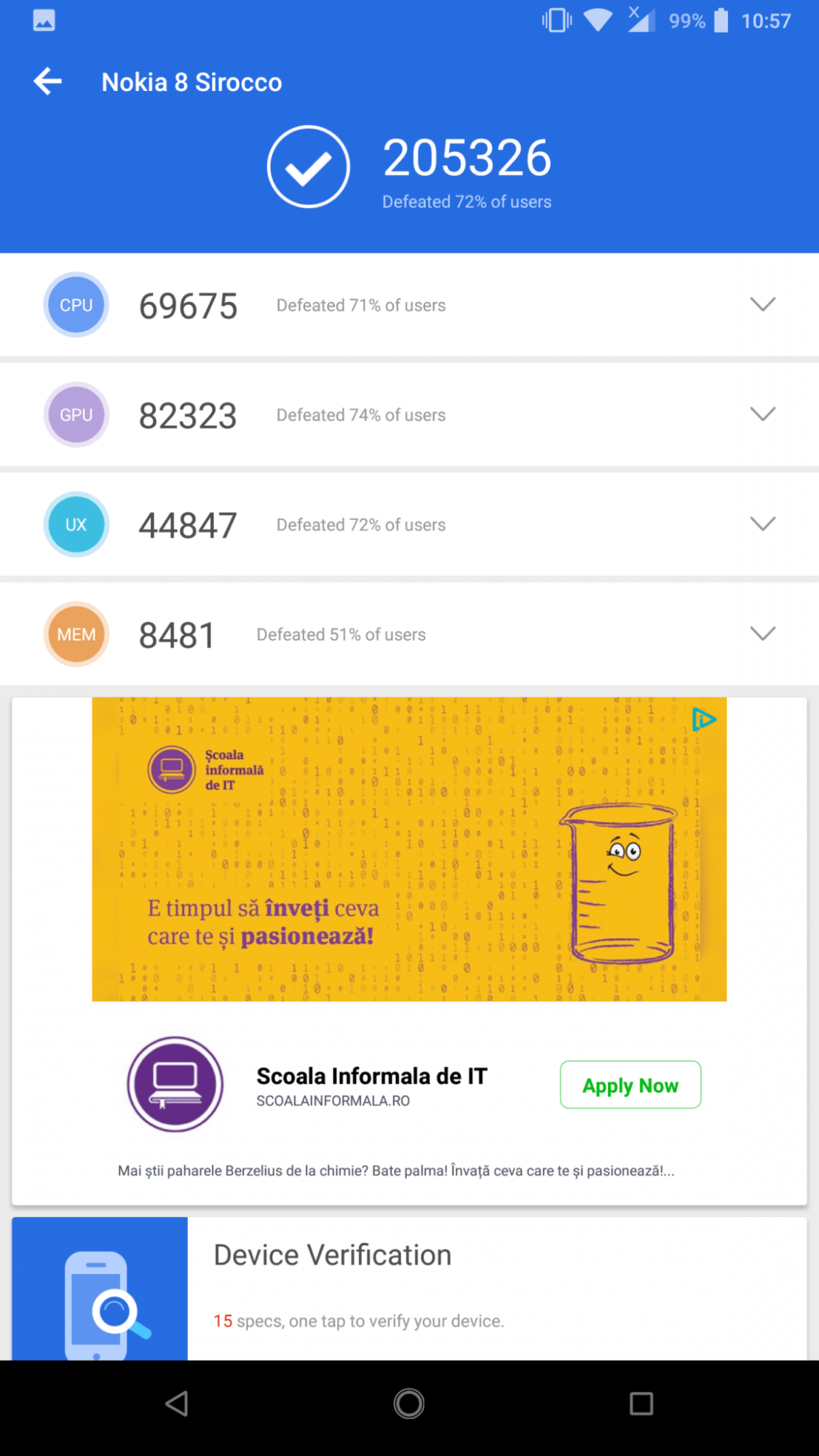Open the AdChoices info icon
Screen dimensions: 819x1456
coord(703,719)
